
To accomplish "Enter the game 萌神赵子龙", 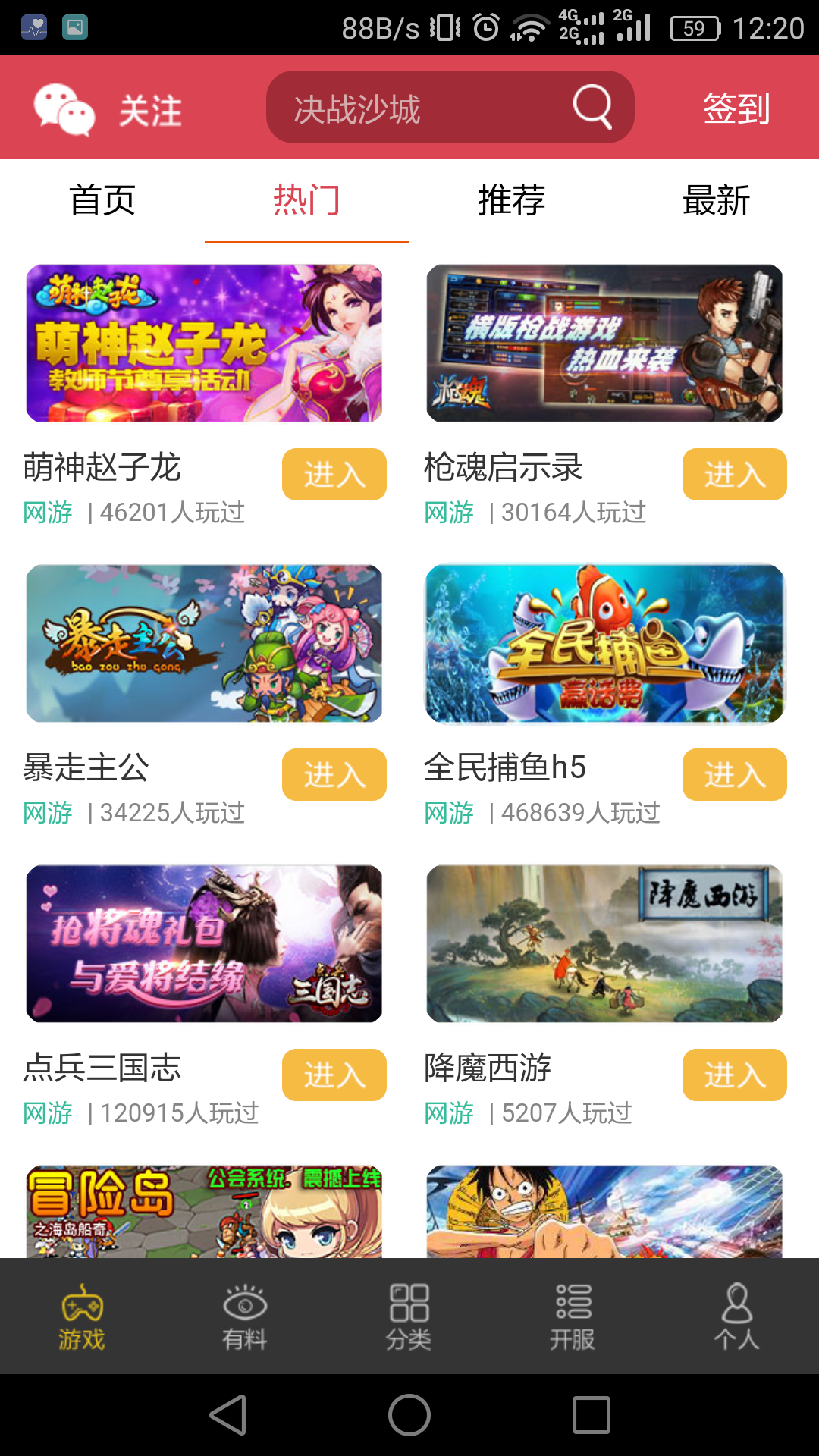I will point(334,475).
